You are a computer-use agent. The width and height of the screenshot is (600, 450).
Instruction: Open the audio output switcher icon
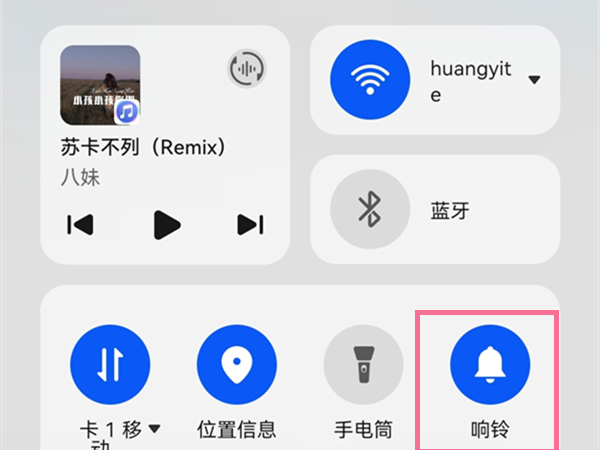pos(246,68)
